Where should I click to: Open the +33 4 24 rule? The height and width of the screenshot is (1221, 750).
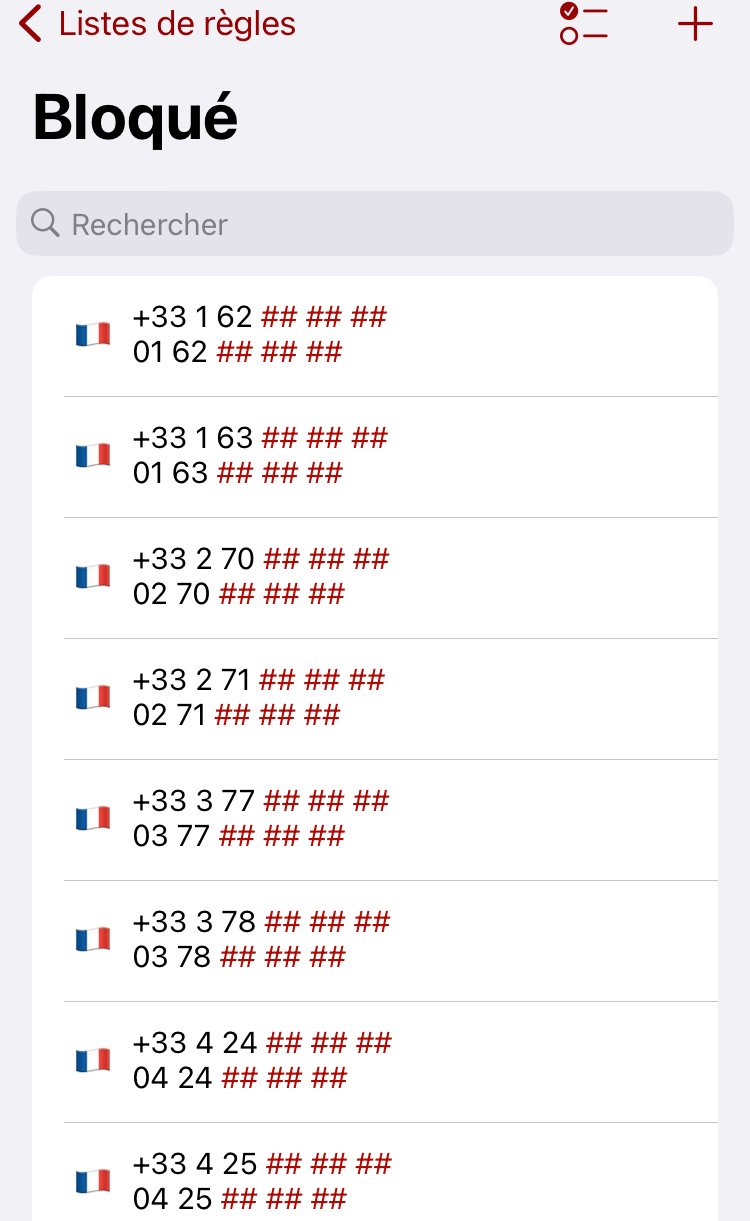[375, 1062]
